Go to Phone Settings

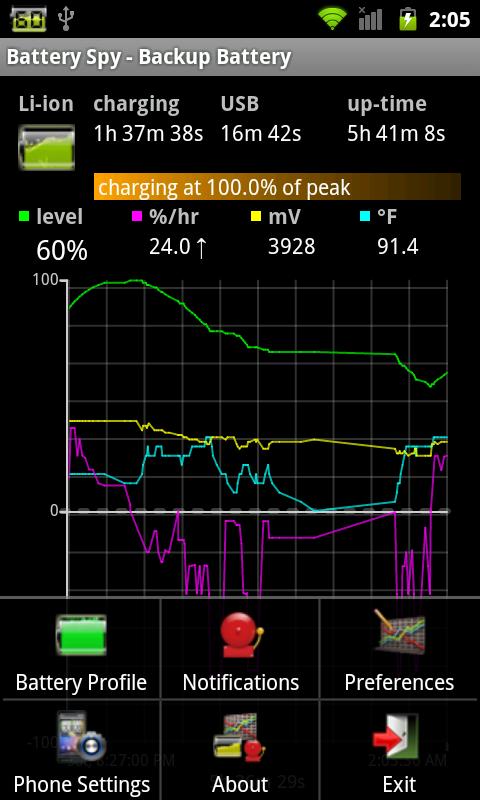click(x=81, y=750)
